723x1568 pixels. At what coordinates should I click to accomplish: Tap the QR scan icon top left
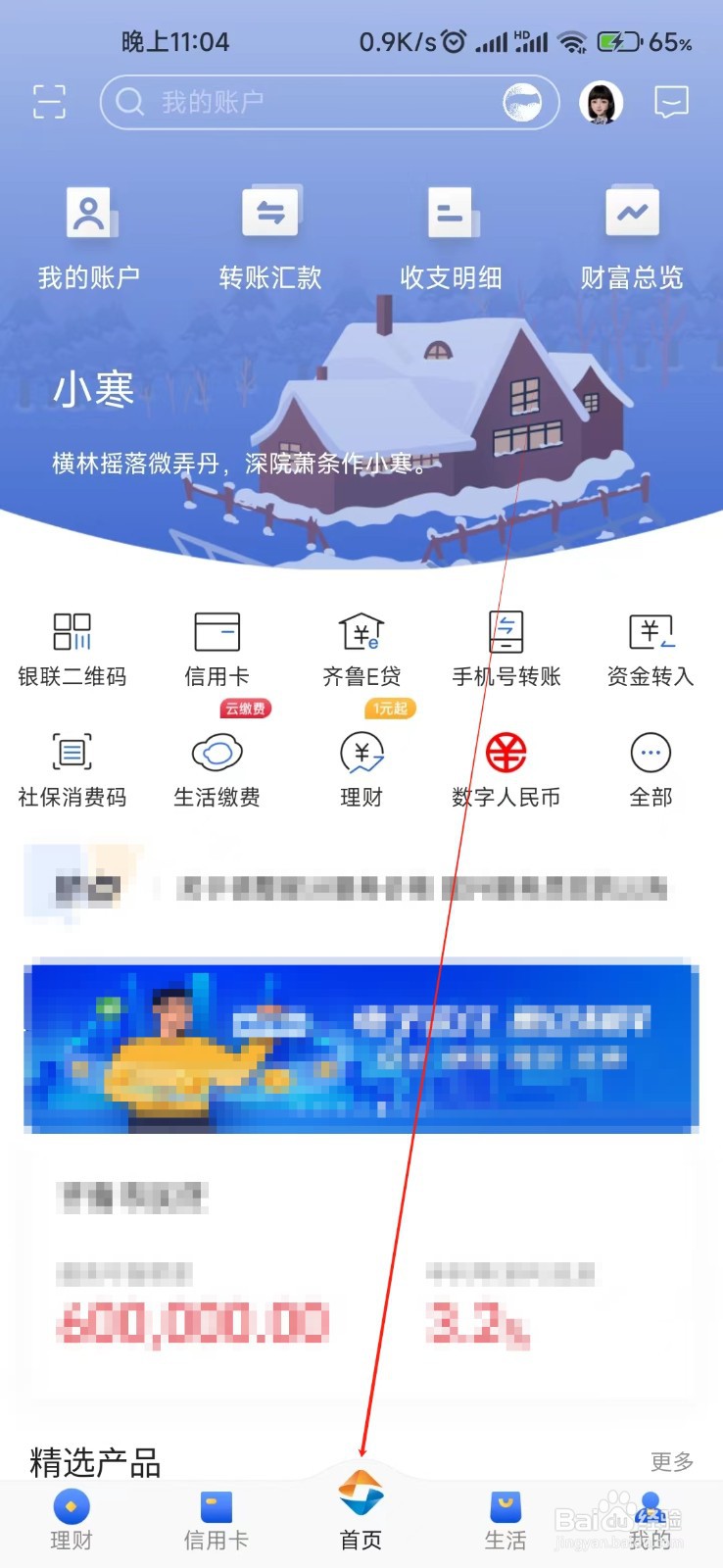(x=49, y=102)
